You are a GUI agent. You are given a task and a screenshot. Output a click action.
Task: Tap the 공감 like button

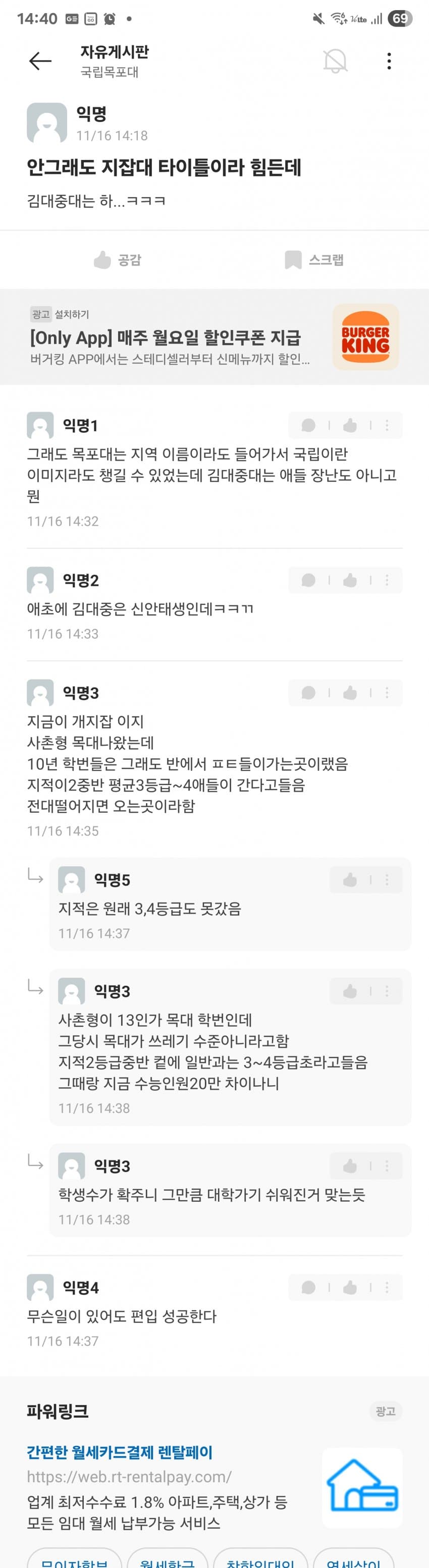[x=118, y=260]
